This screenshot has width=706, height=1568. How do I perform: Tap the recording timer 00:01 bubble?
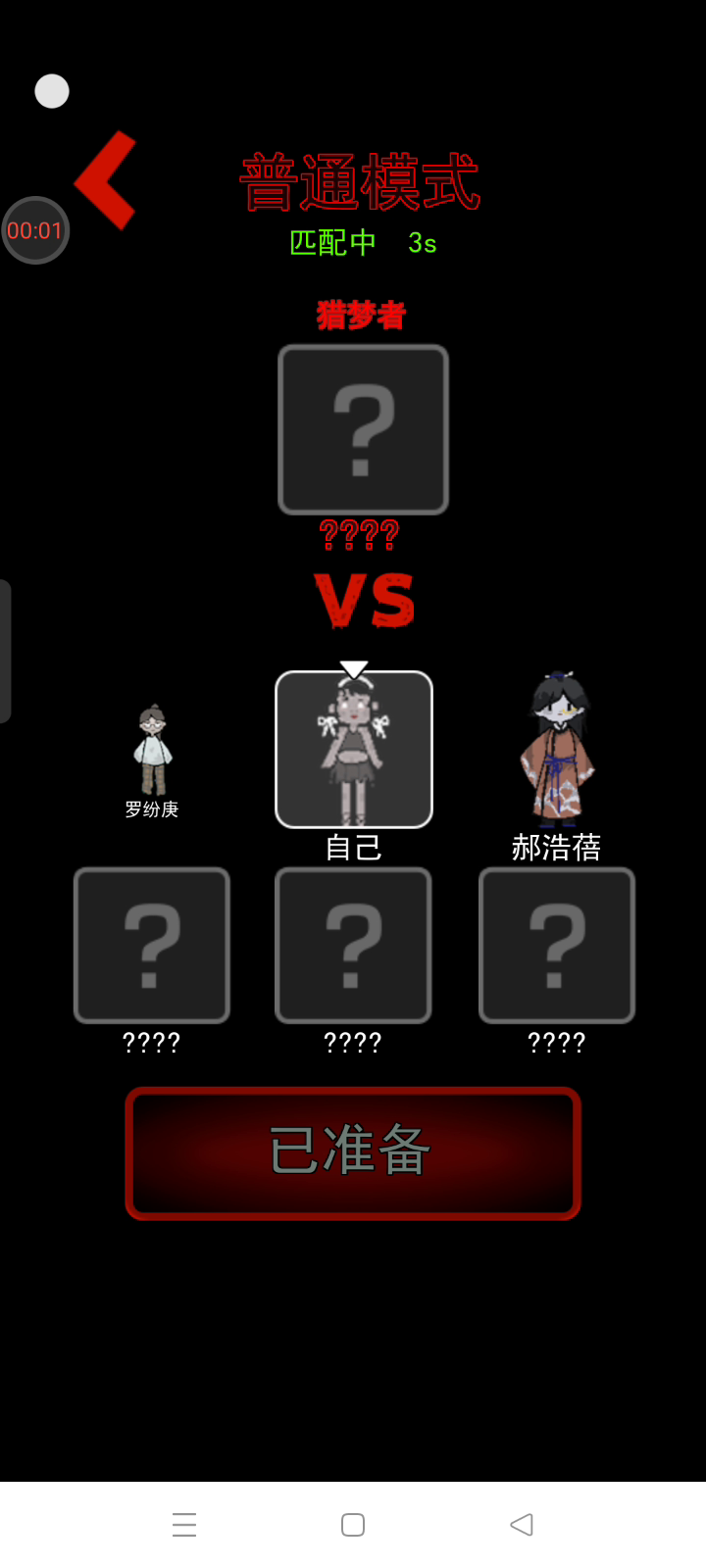pos(35,230)
